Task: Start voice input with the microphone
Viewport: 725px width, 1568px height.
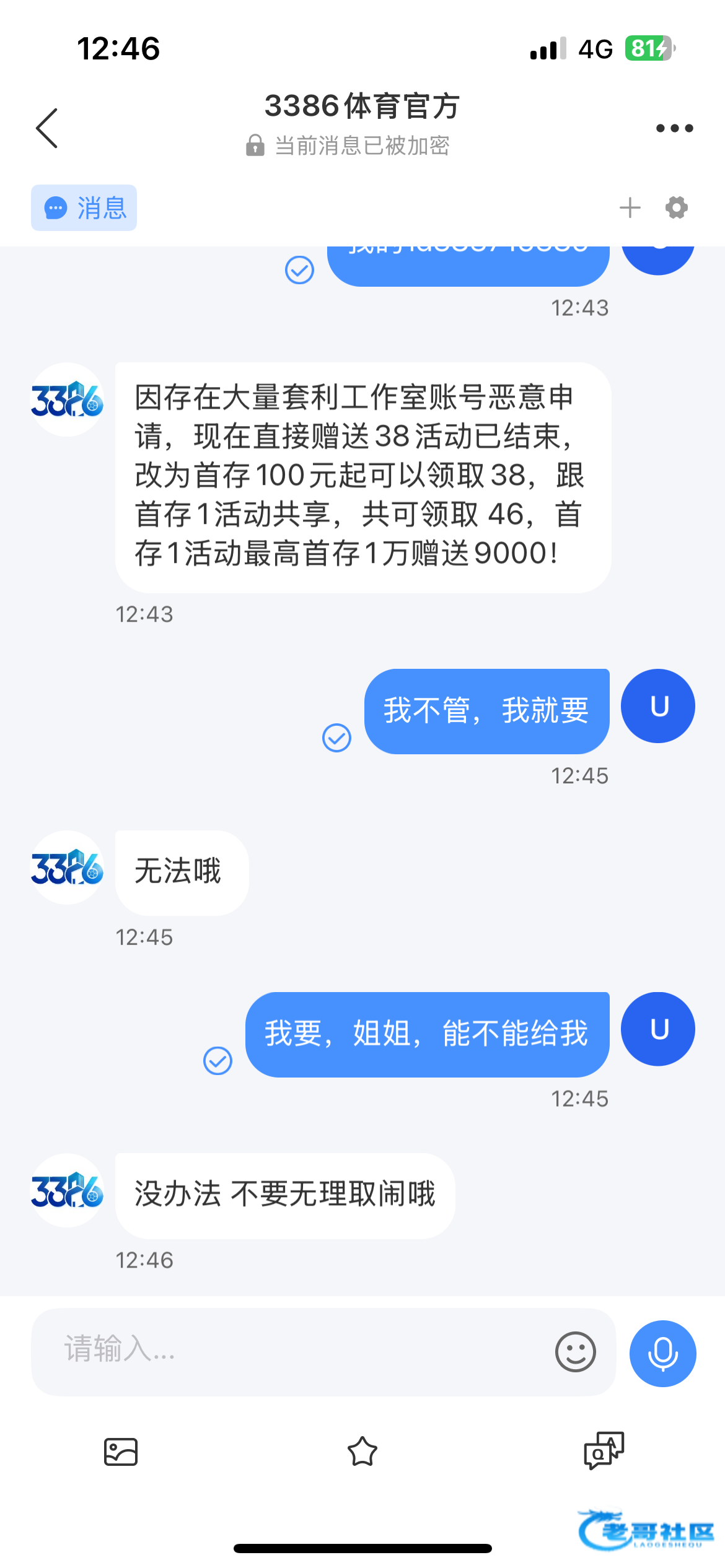Action: (662, 1353)
